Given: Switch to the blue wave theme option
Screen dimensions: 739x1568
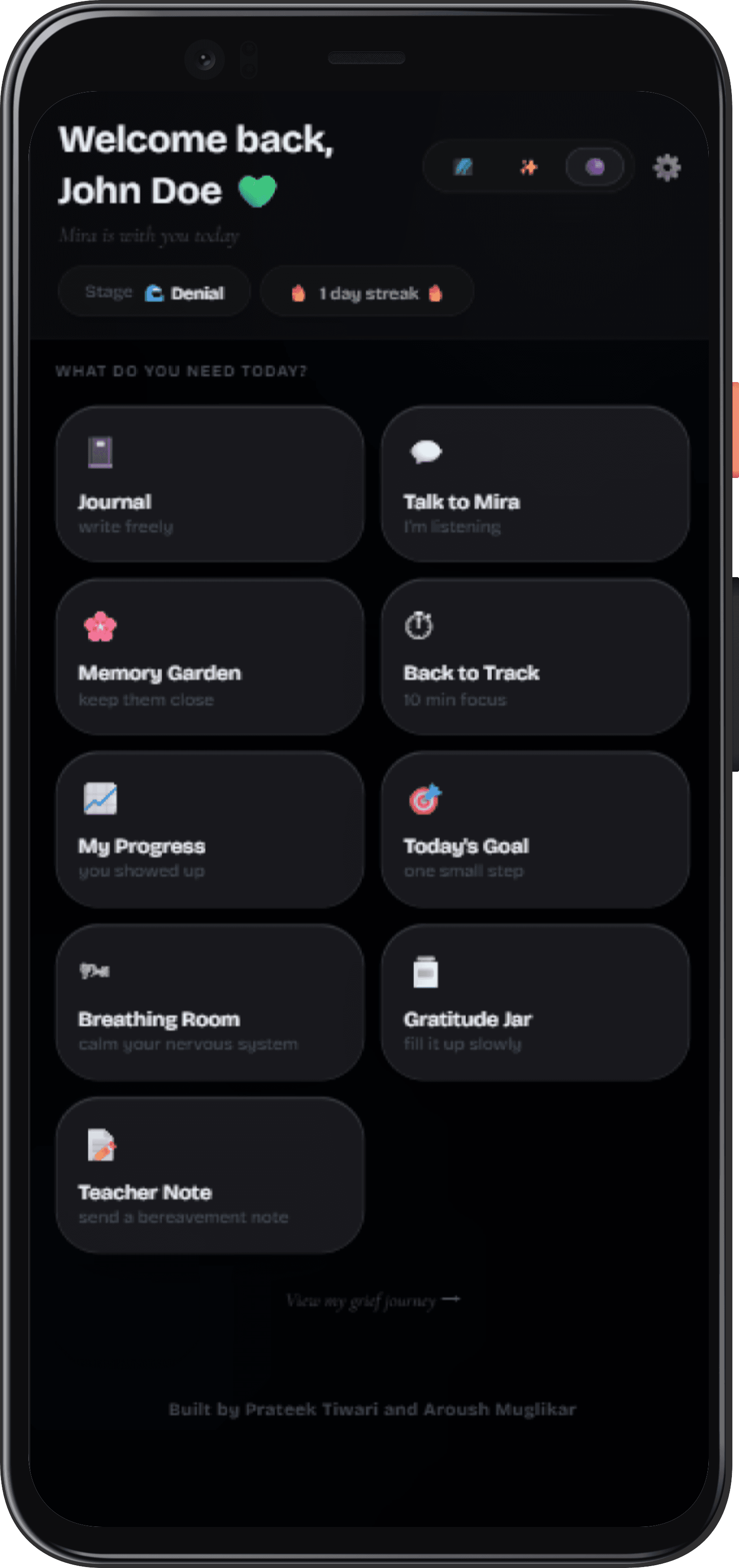Looking at the screenshot, I should [464, 167].
